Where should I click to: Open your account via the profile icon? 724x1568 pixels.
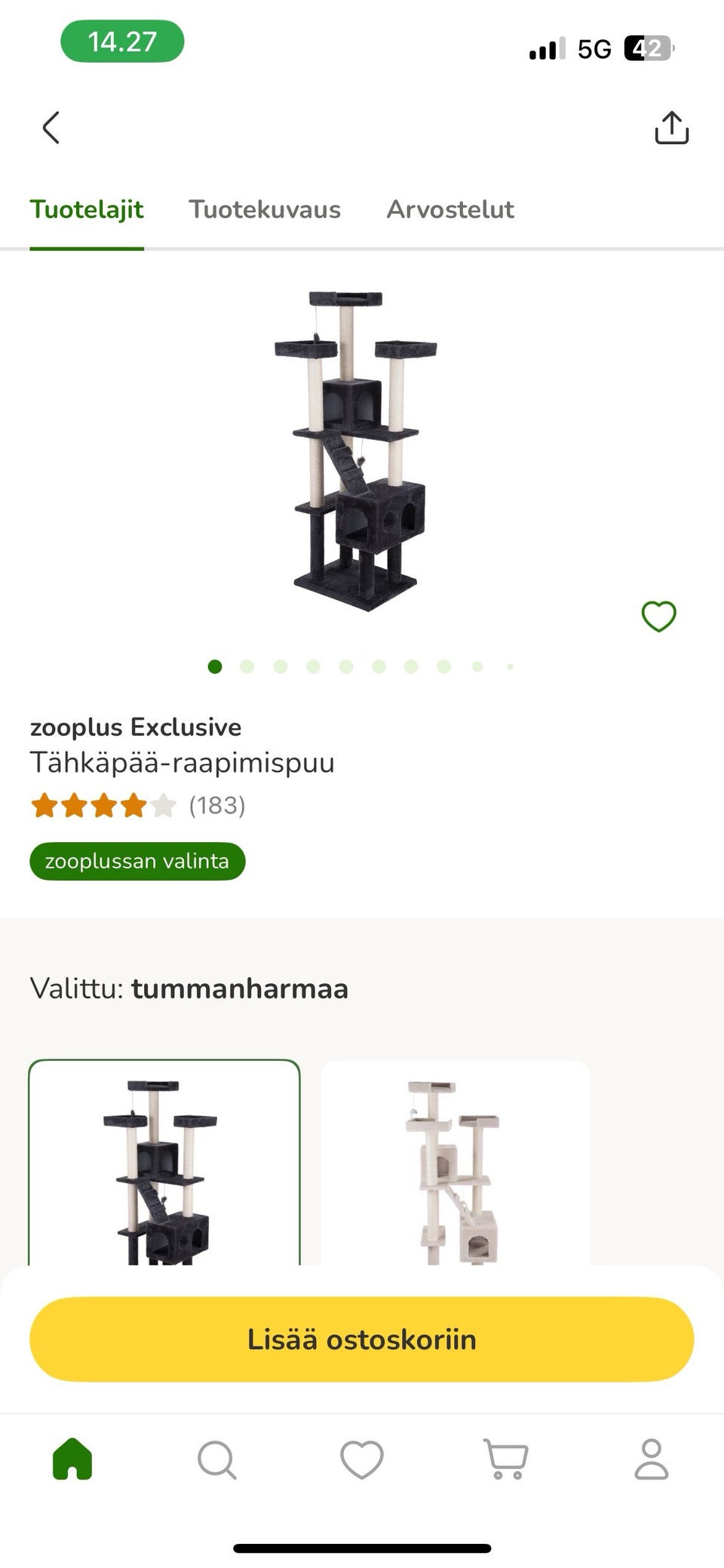click(x=652, y=1458)
